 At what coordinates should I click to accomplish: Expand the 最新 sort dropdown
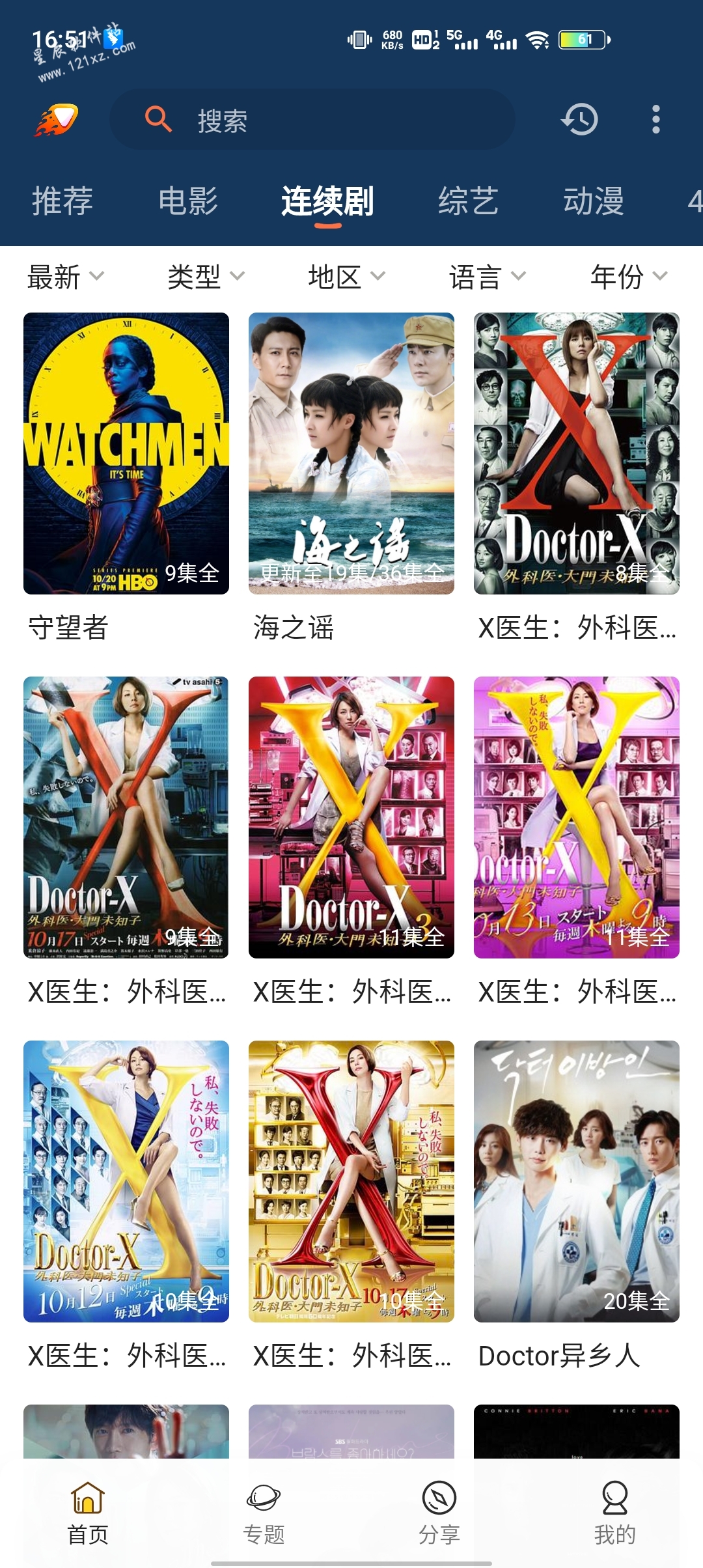tap(65, 277)
